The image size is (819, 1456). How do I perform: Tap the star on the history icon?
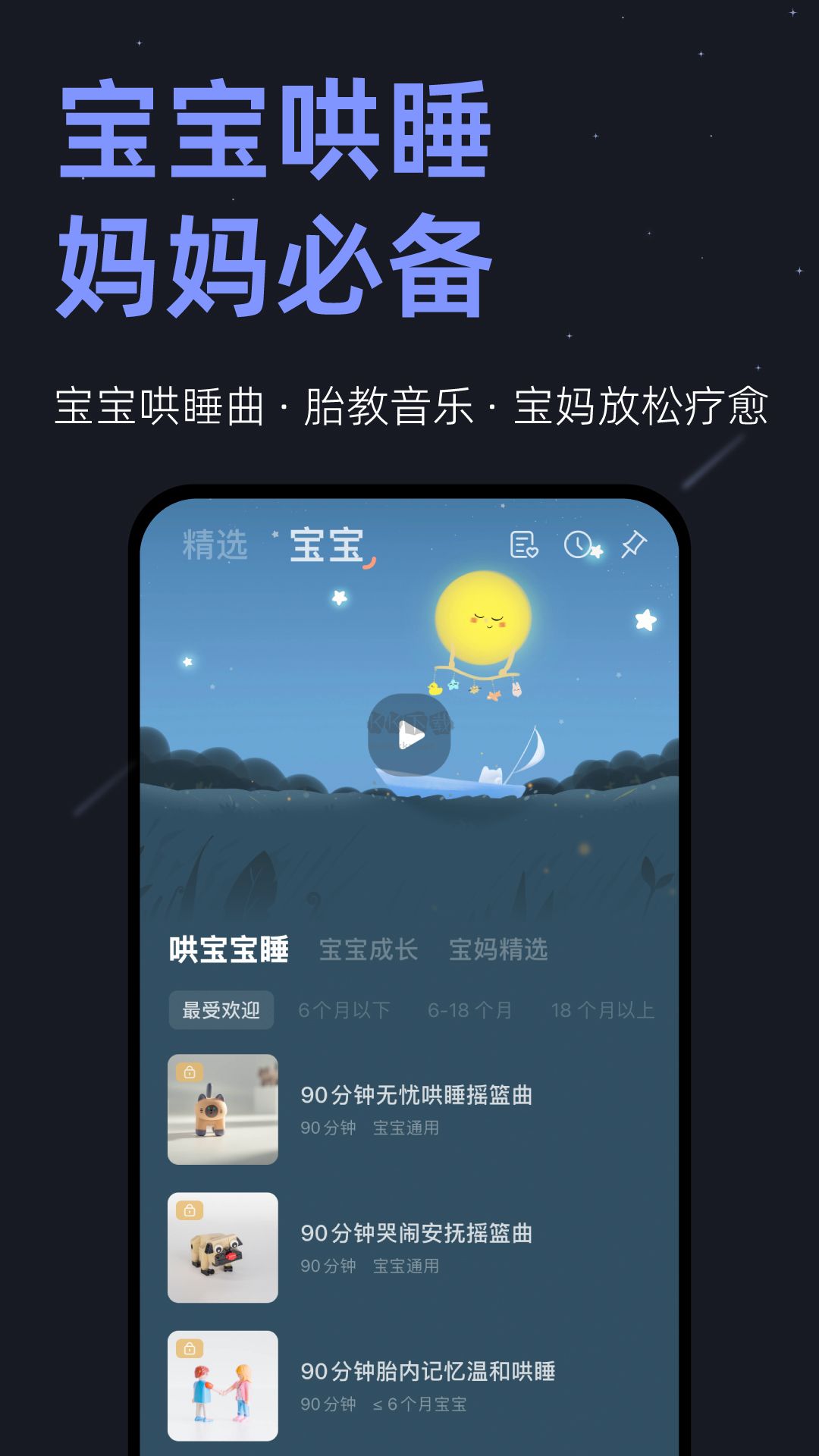(597, 552)
